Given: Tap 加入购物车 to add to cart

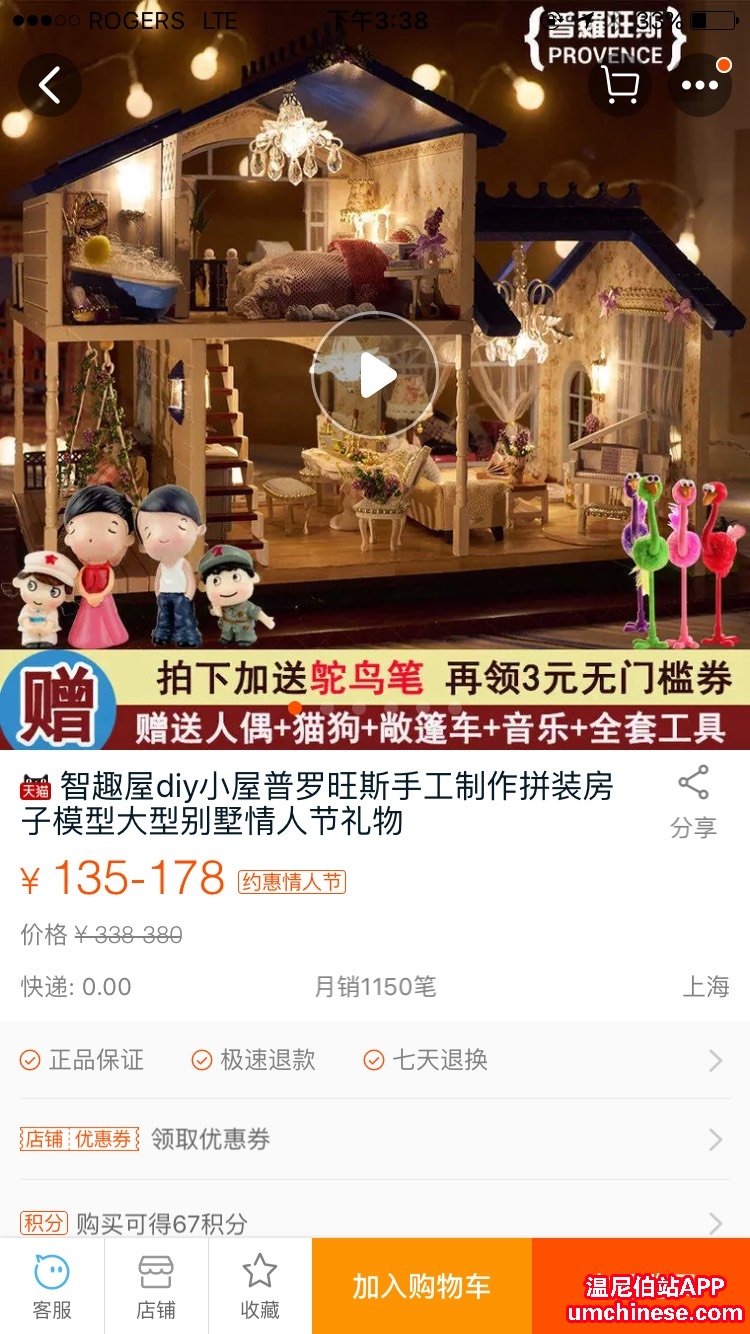Looking at the screenshot, I should [x=421, y=1286].
